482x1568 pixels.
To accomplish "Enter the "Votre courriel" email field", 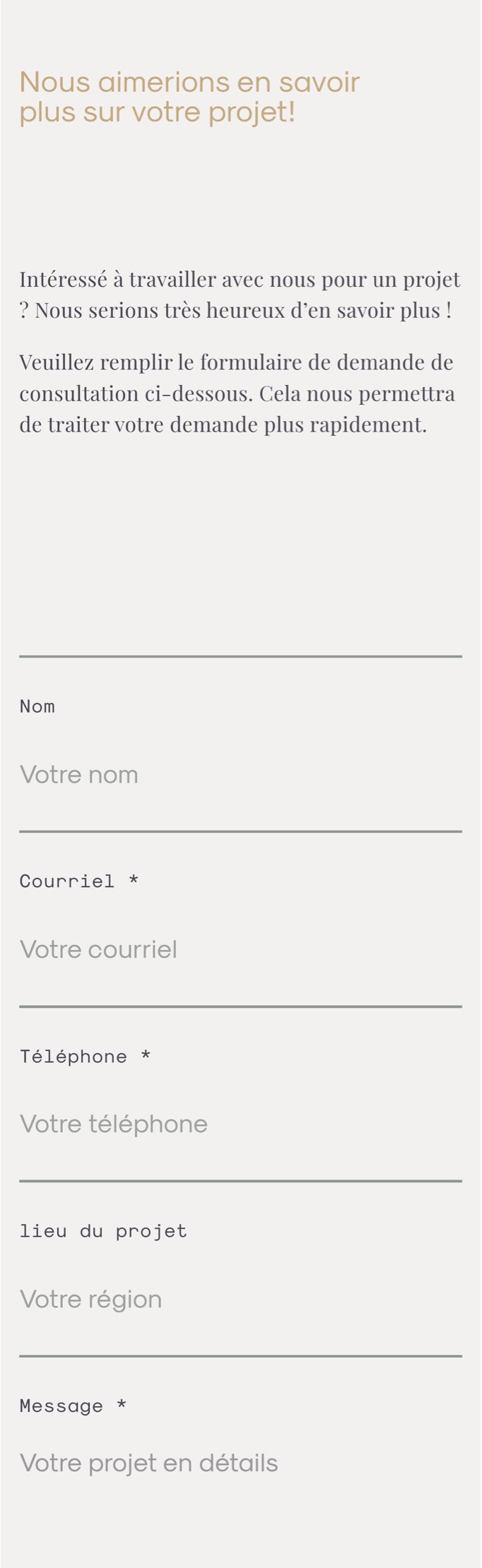I will coord(240,949).
